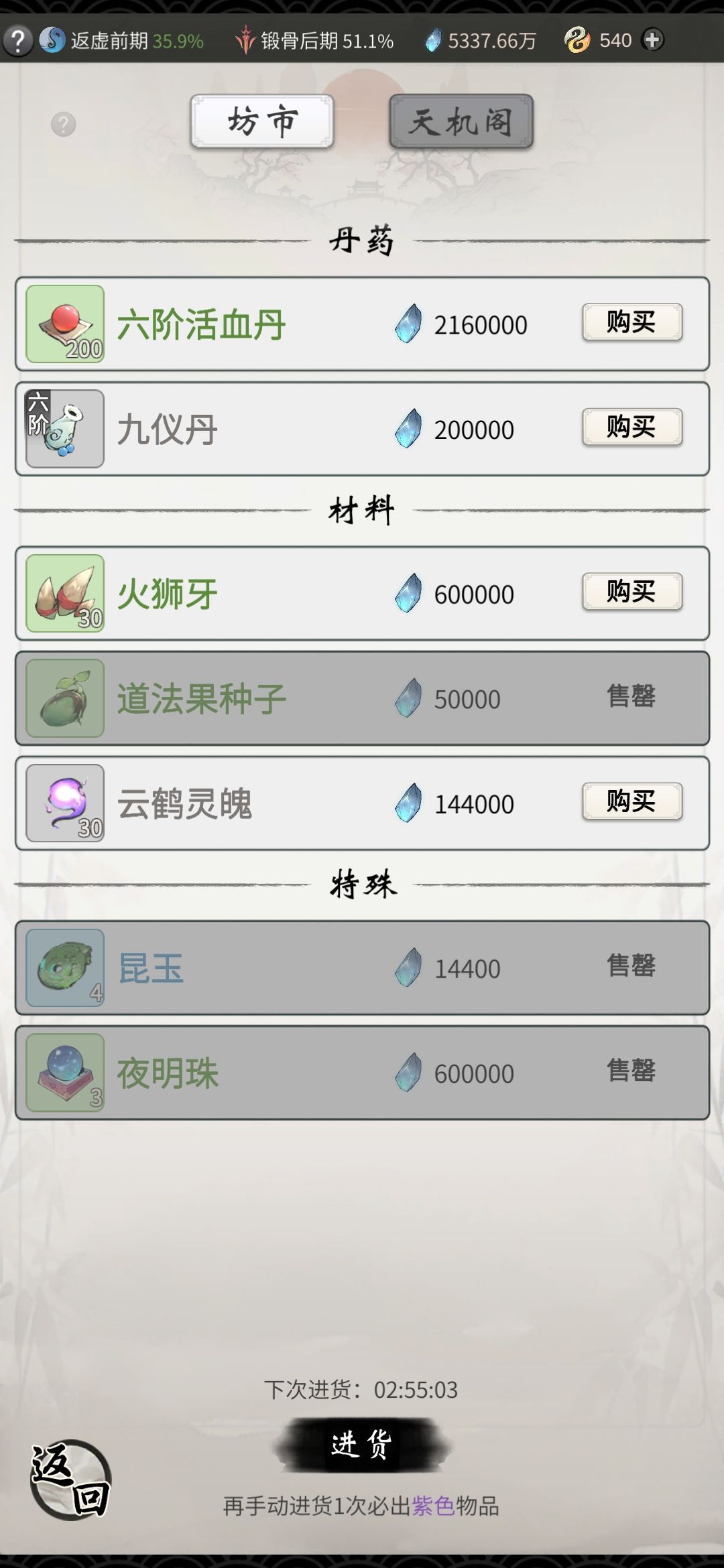Click the 九仪丹 vase item icon

(x=64, y=427)
